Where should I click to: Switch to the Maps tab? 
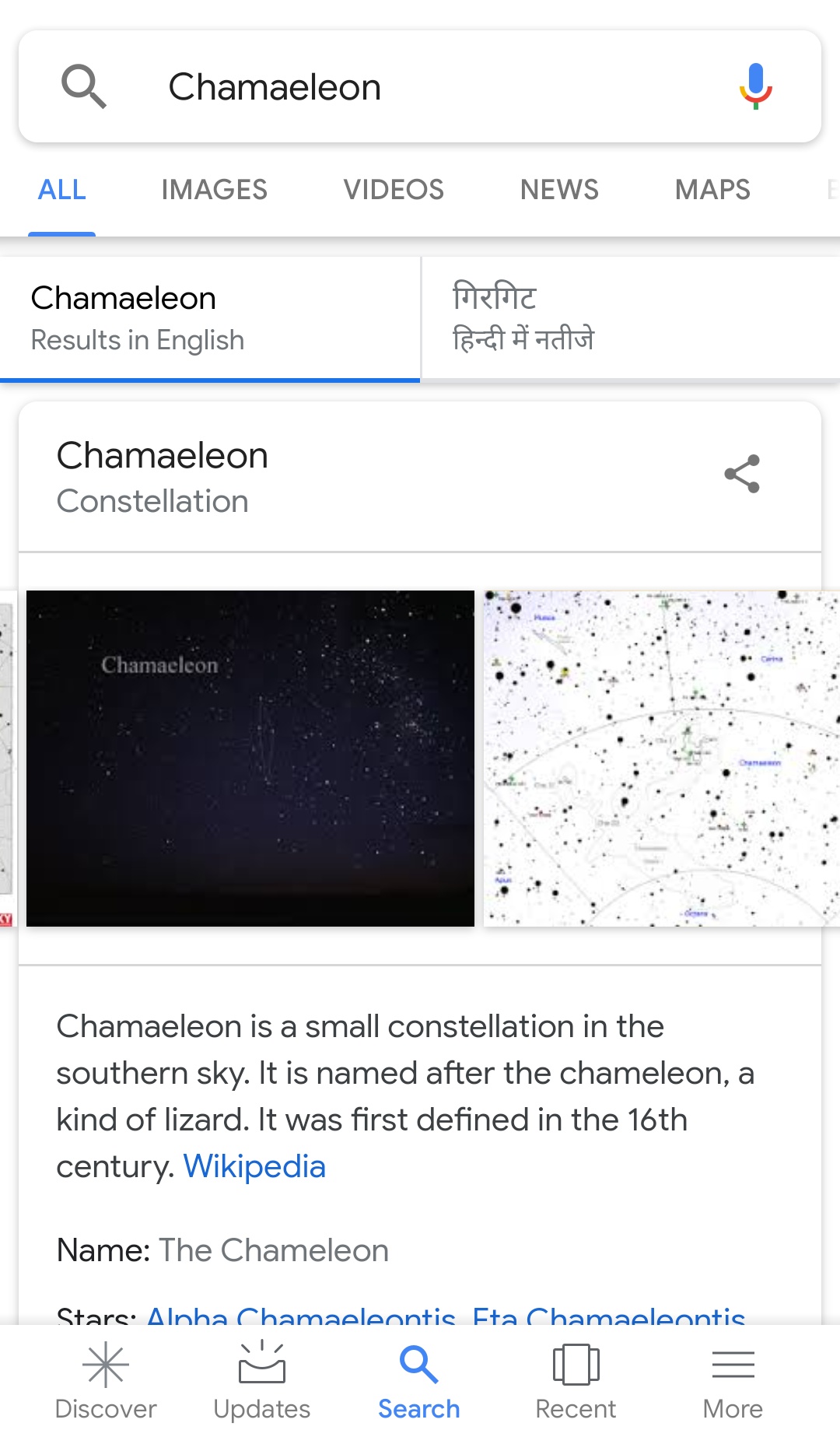tap(712, 190)
